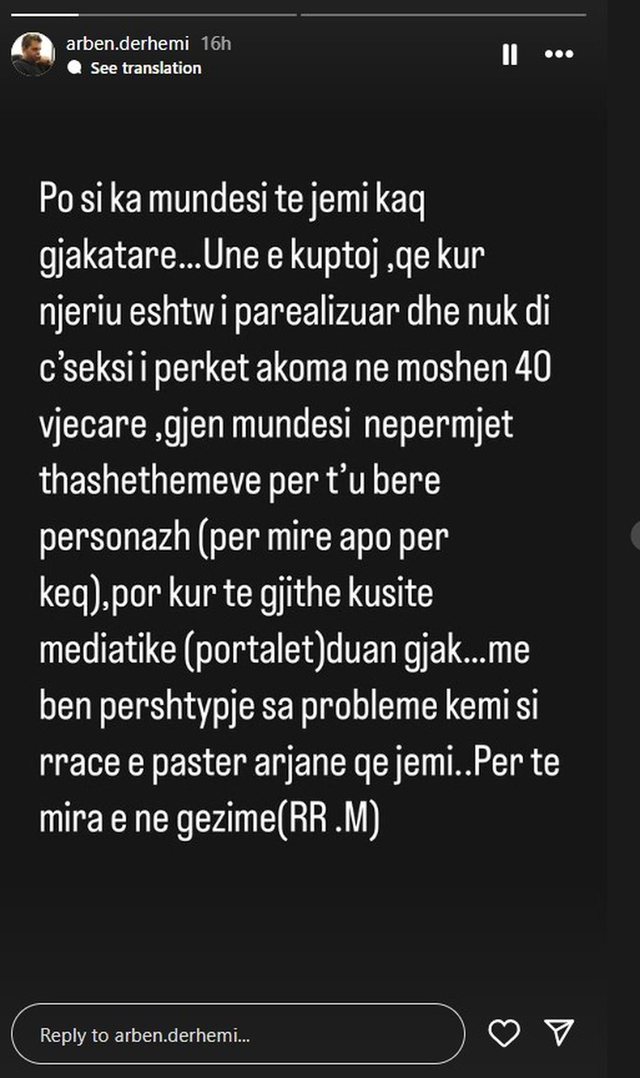Tap See translation
Image resolution: width=640 pixels, height=1078 pixels.
(145, 68)
